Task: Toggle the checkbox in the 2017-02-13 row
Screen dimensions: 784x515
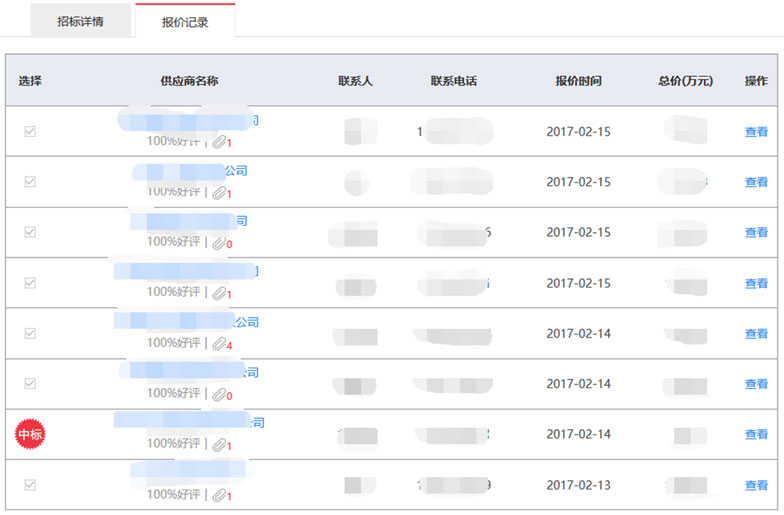Action: pos(30,484)
